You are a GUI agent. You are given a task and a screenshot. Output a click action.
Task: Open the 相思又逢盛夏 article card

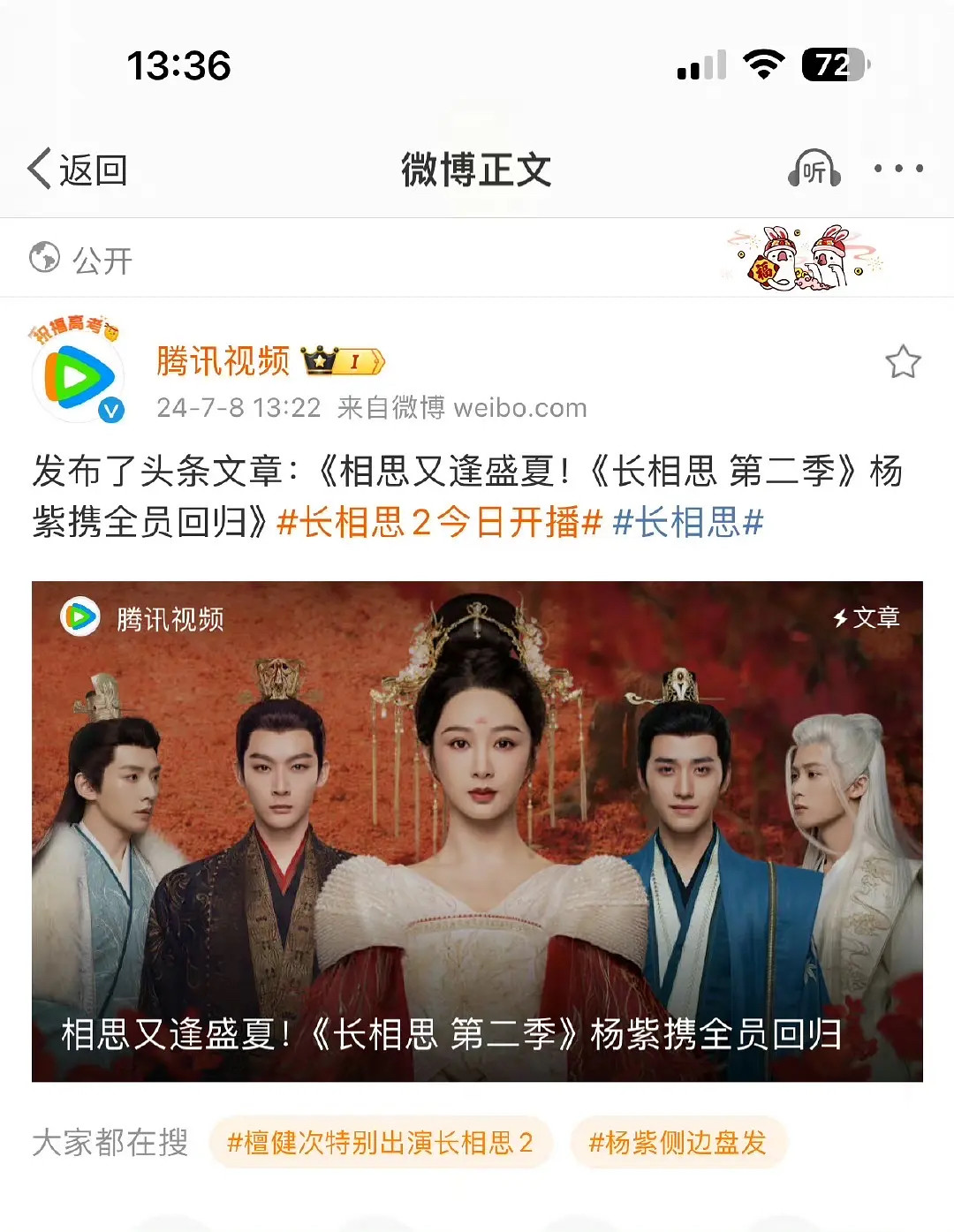(x=477, y=830)
